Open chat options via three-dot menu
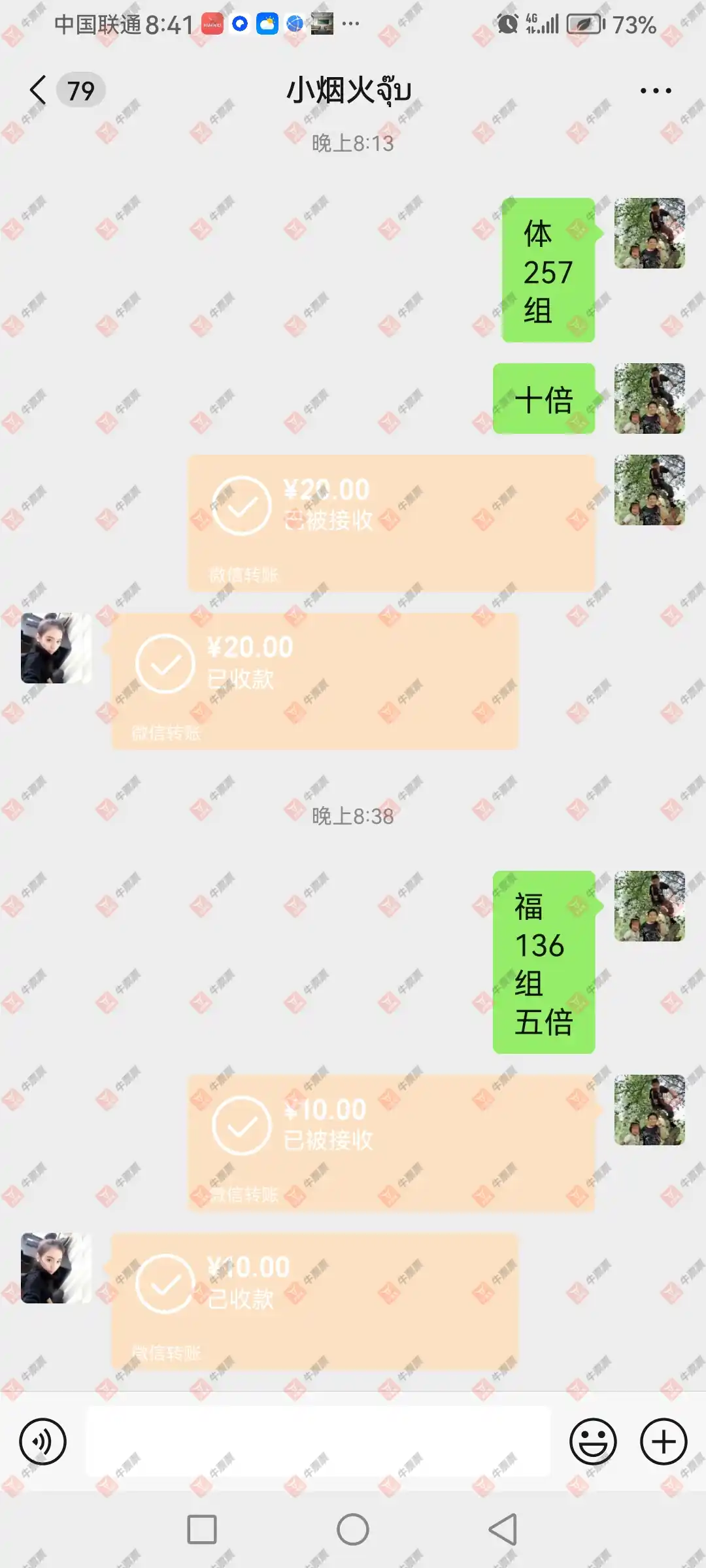Viewport: 706px width, 1568px height. [657, 90]
